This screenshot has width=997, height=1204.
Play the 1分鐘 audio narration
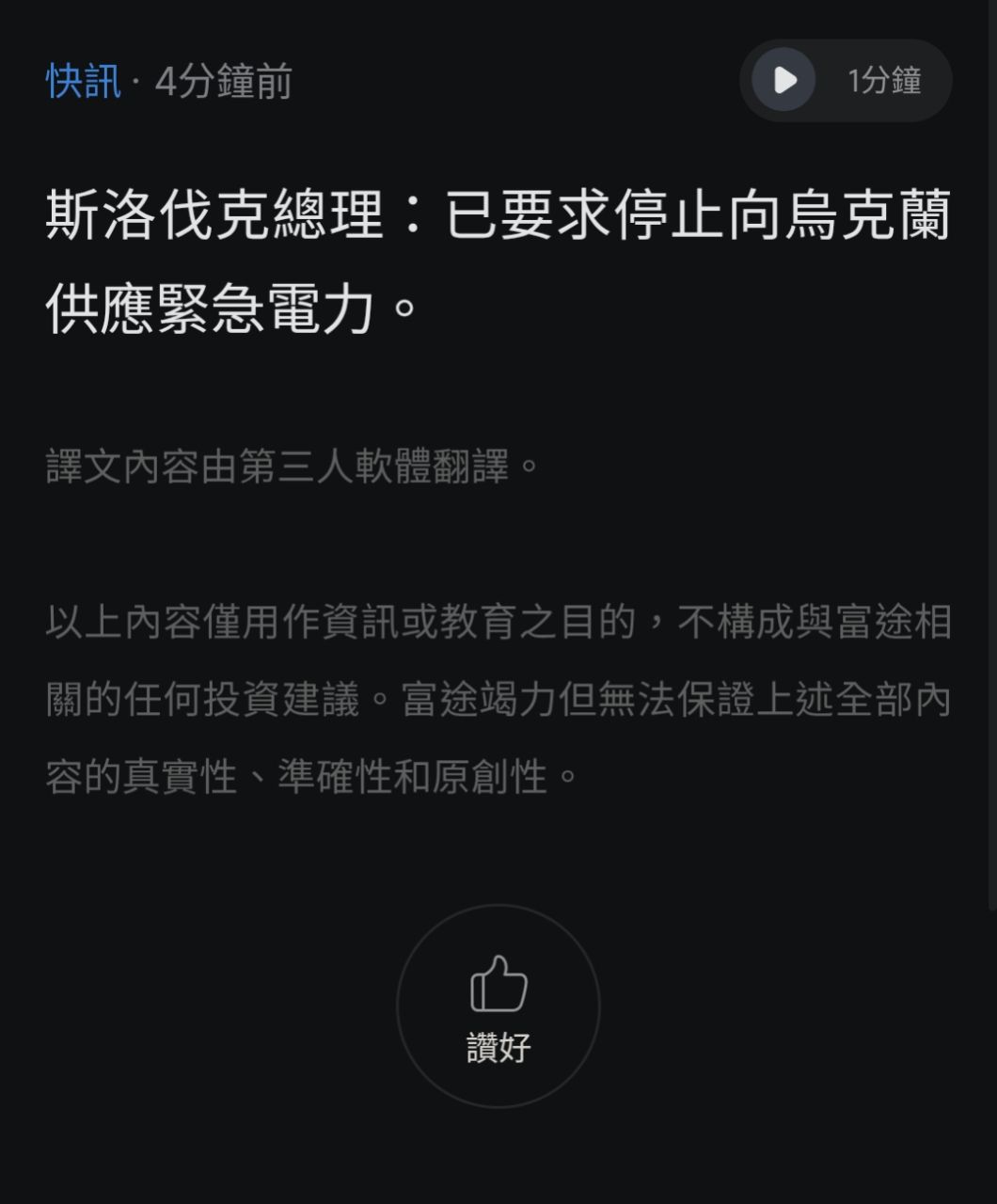pyautogui.click(x=784, y=81)
